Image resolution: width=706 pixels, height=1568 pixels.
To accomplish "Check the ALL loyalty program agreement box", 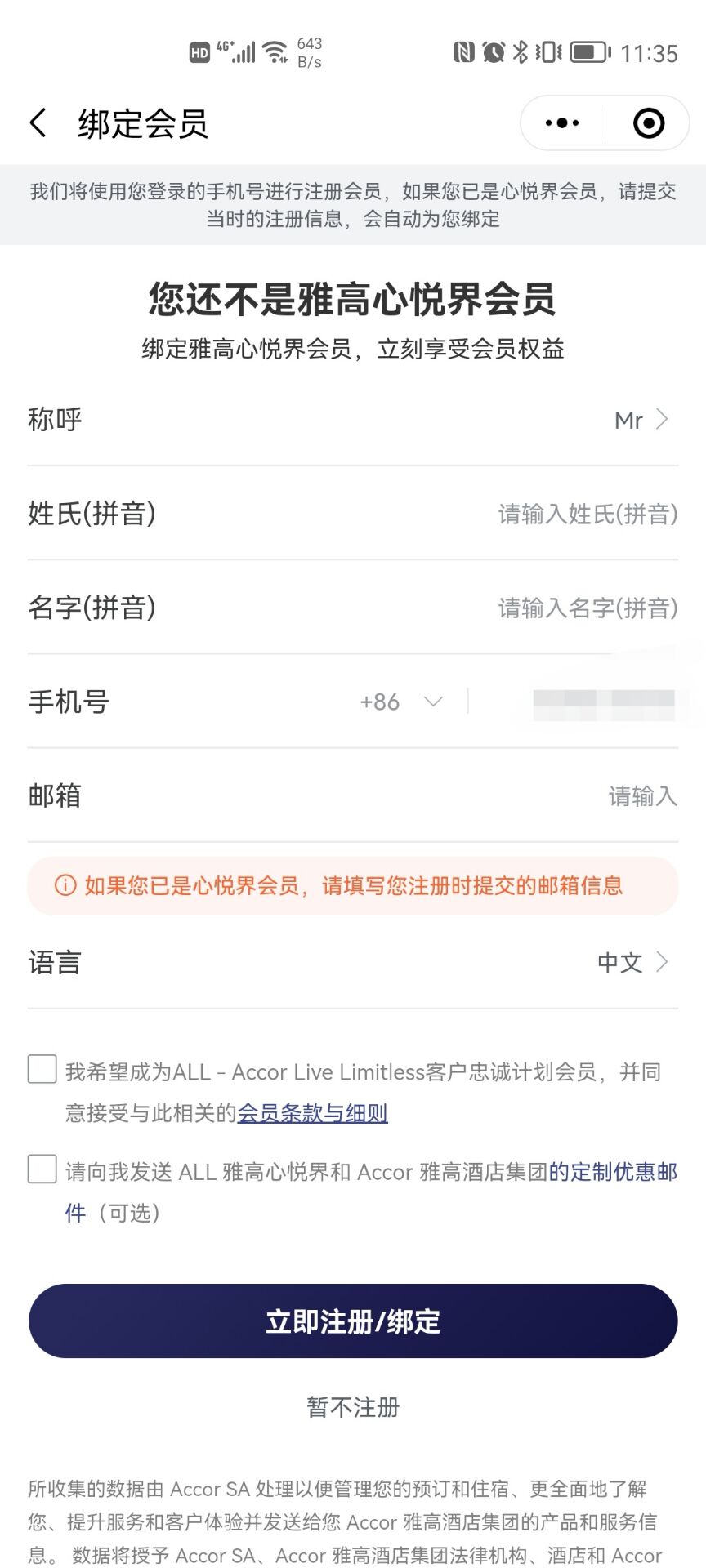I will point(42,1069).
